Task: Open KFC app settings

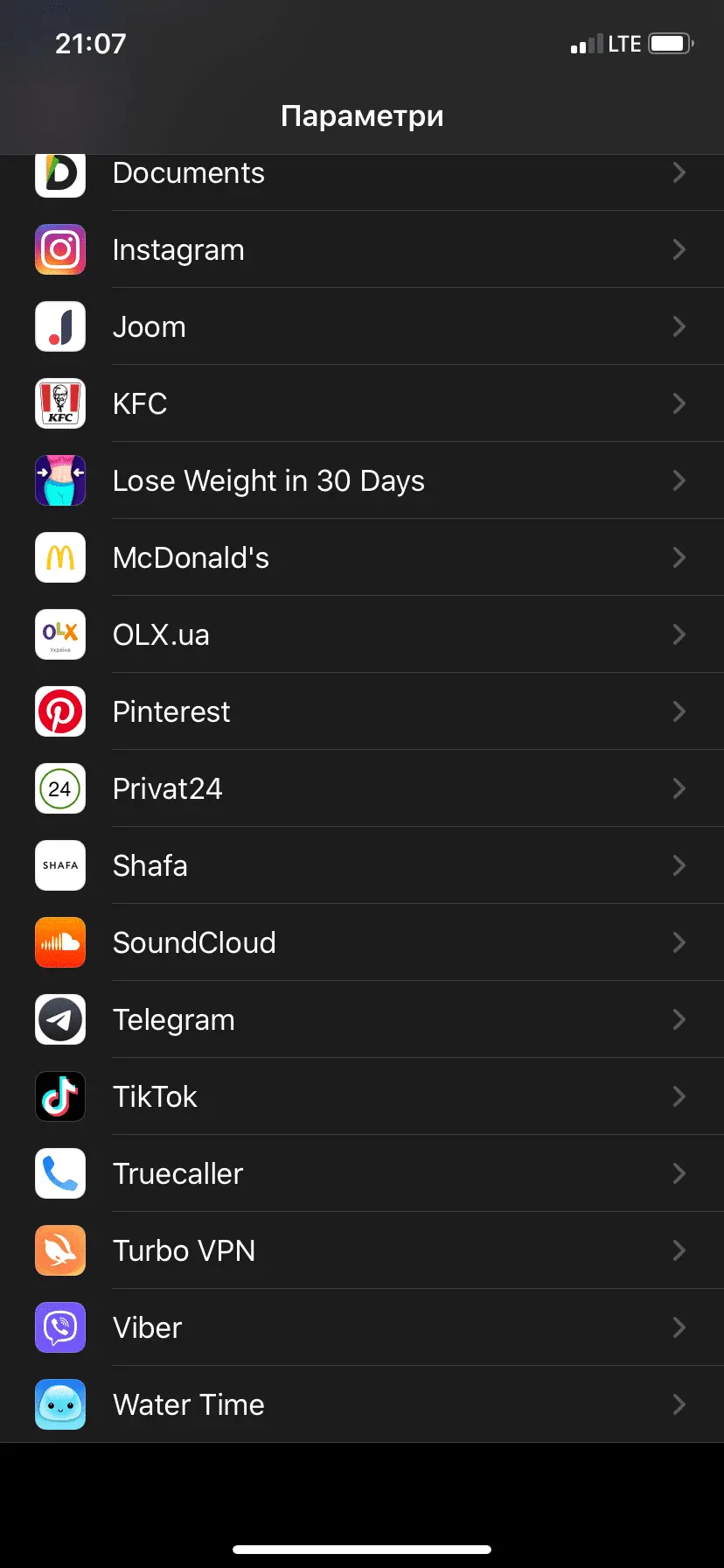Action: tap(362, 404)
